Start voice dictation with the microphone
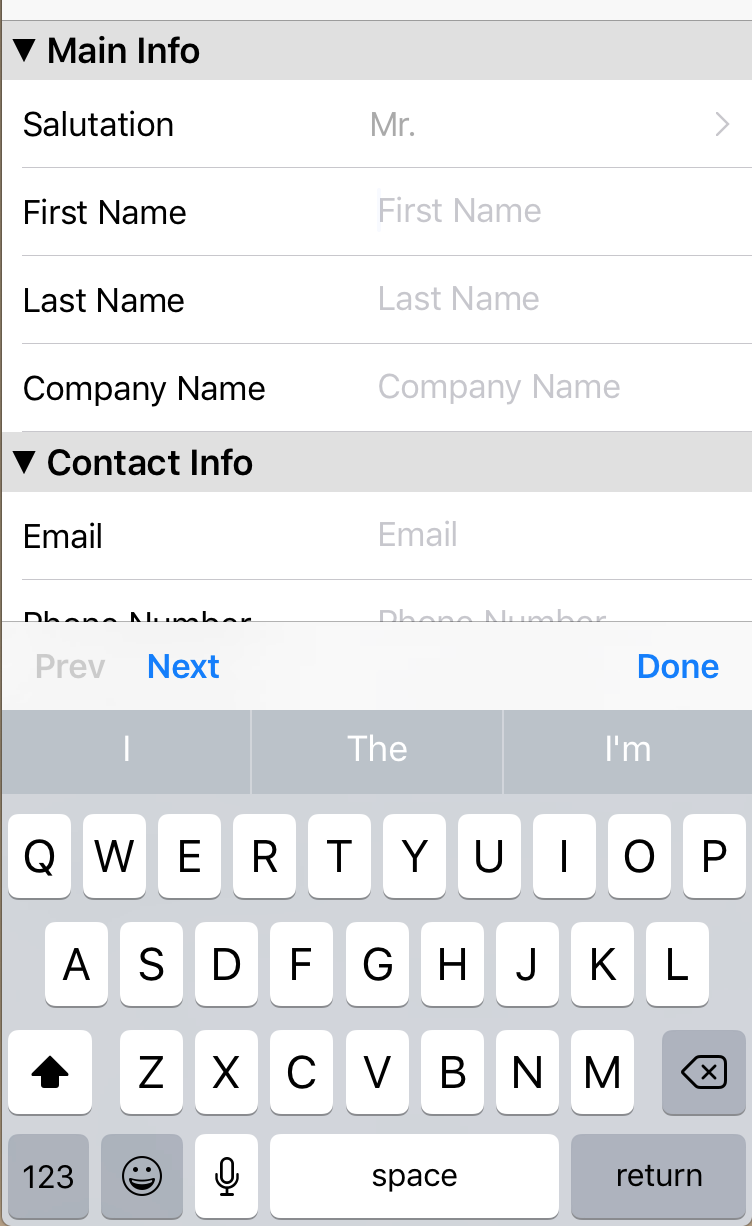The image size is (752, 1226). 227,1176
